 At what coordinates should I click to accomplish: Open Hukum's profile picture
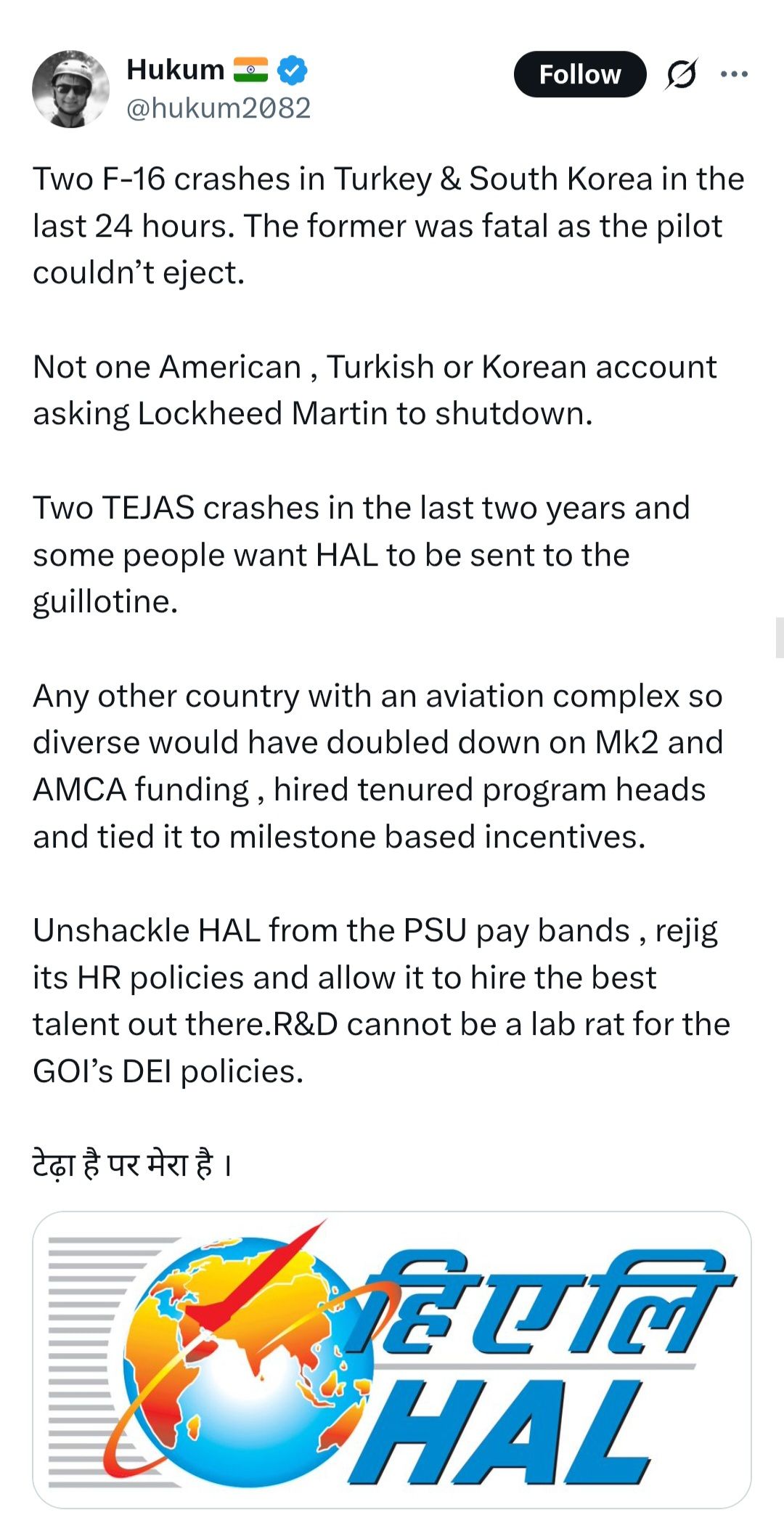[70, 89]
